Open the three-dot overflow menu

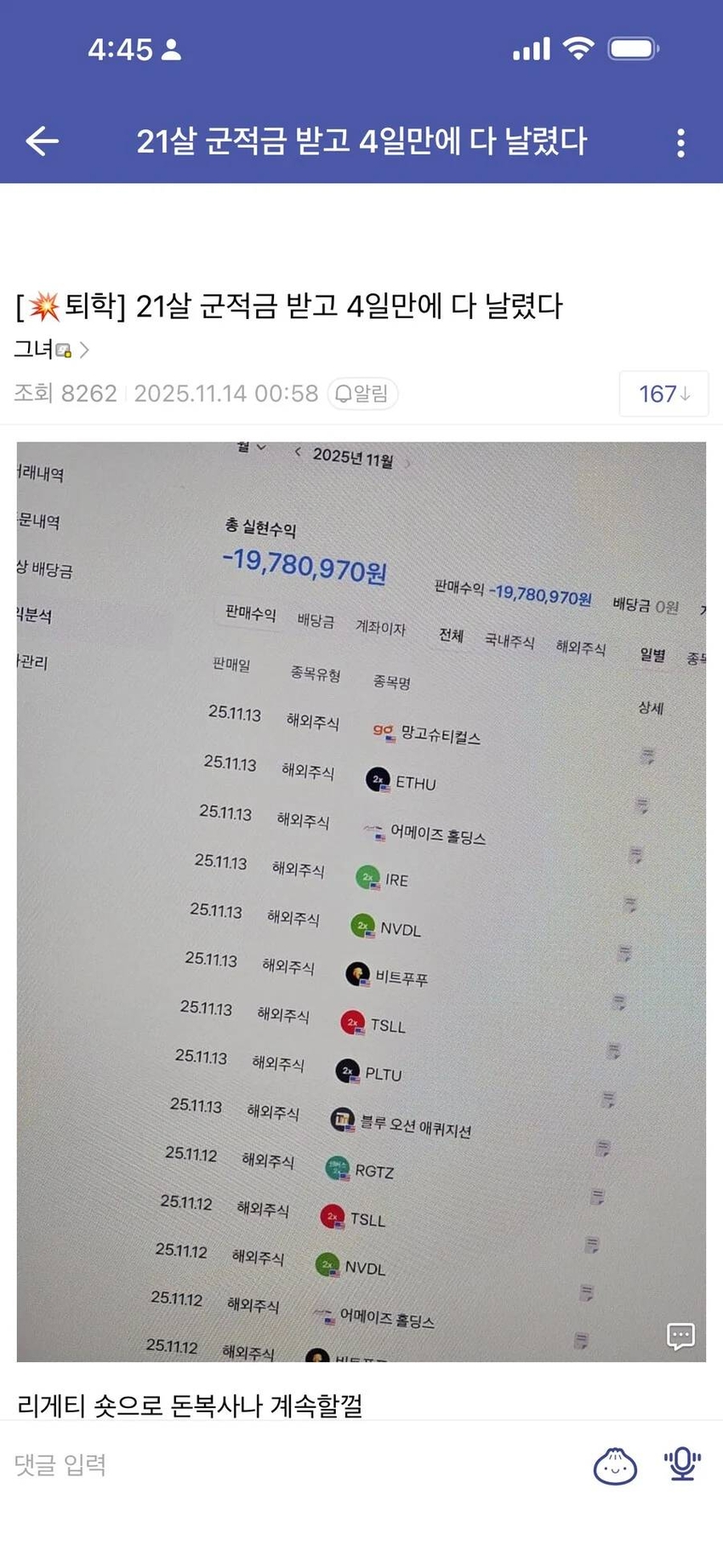click(x=680, y=143)
